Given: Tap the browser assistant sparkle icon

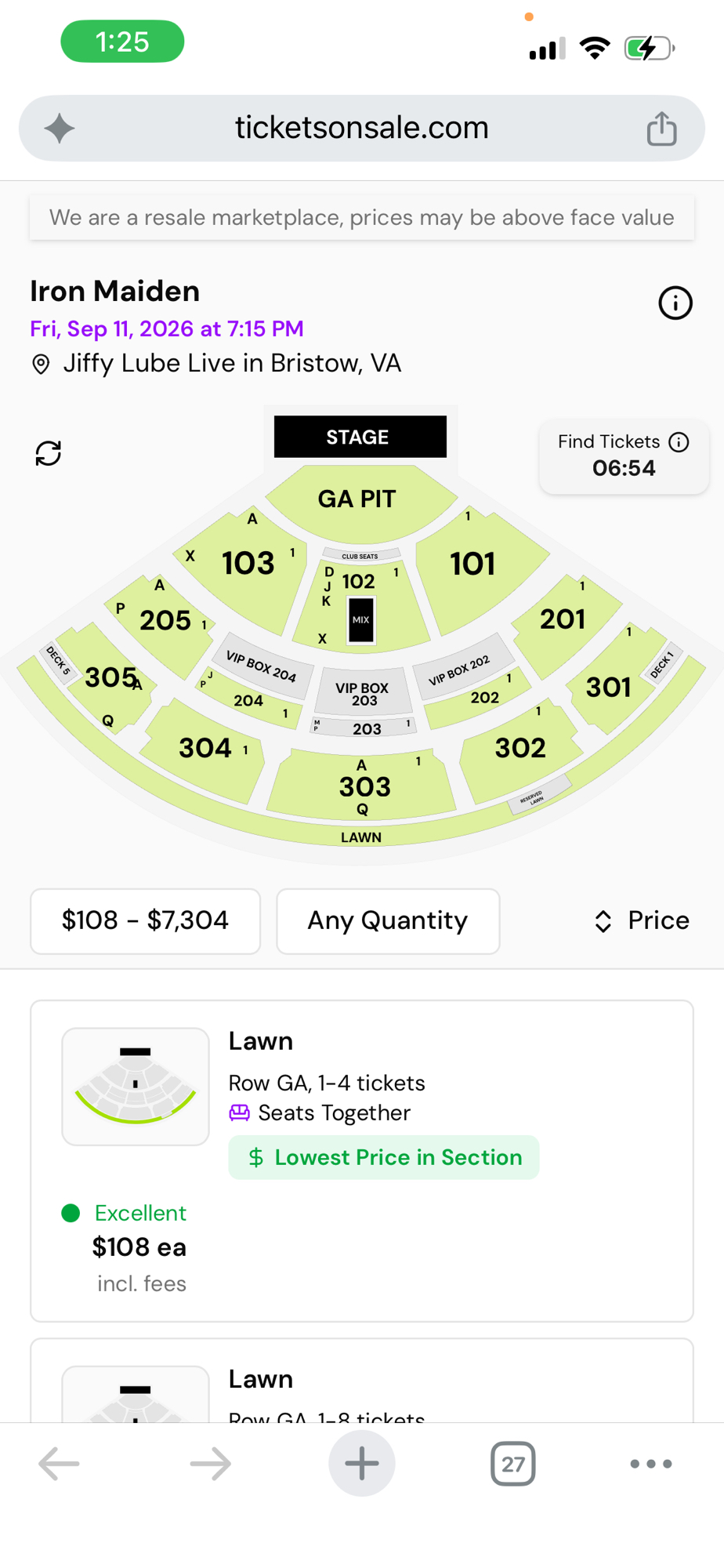Looking at the screenshot, I should 60,128.
